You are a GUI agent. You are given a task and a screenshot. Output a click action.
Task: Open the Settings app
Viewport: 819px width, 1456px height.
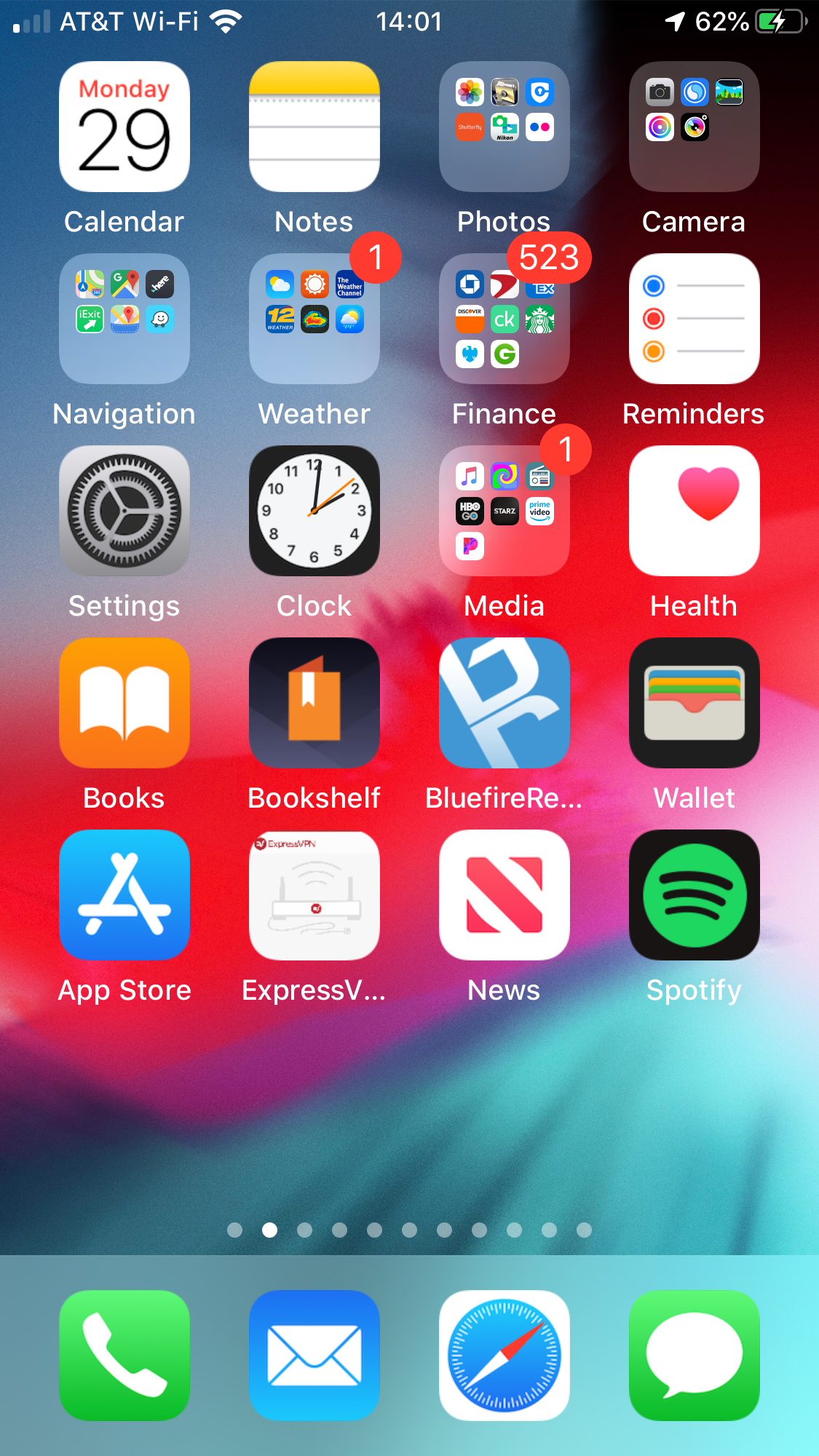click(x=124, y=511)
